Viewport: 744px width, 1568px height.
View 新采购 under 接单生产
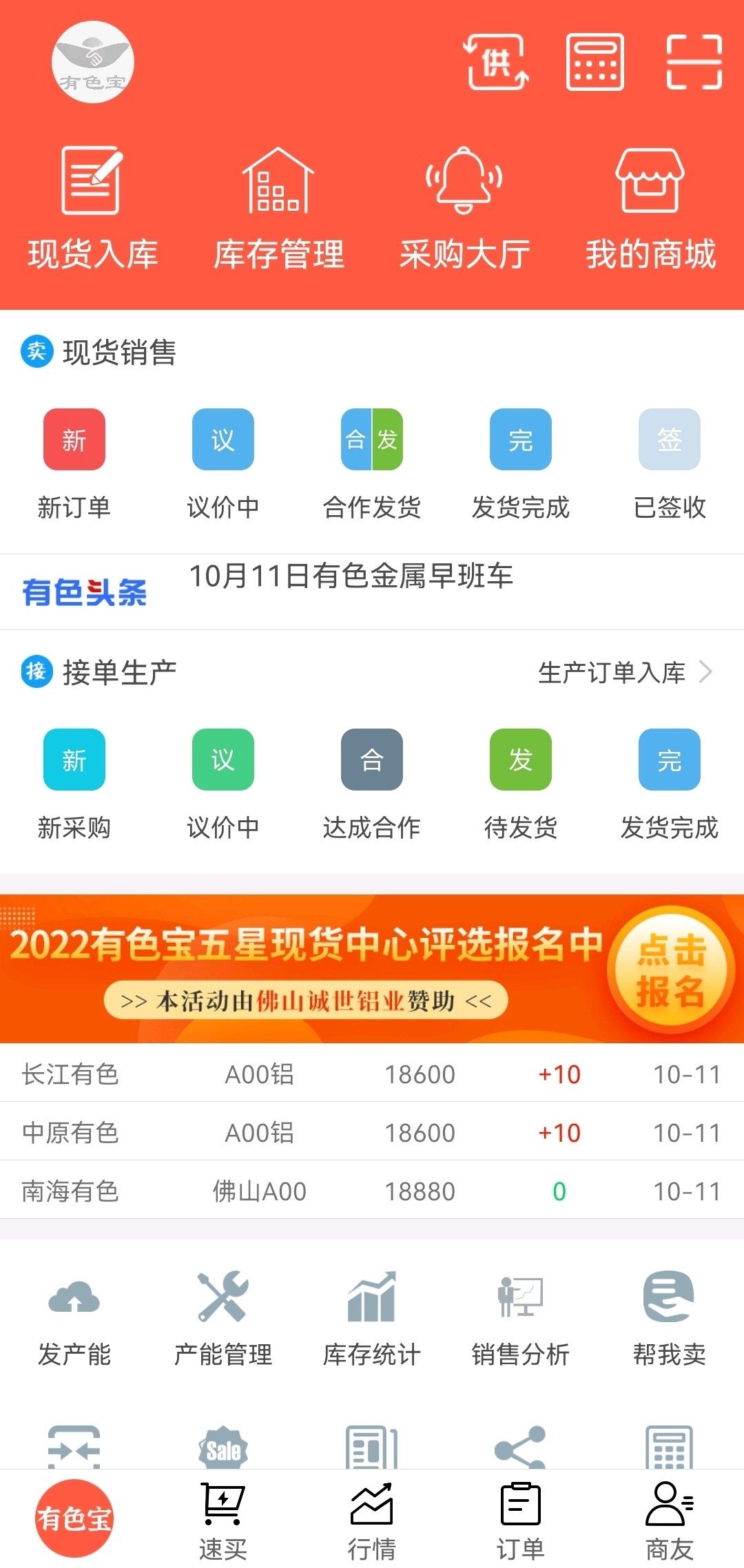(74, 785)
